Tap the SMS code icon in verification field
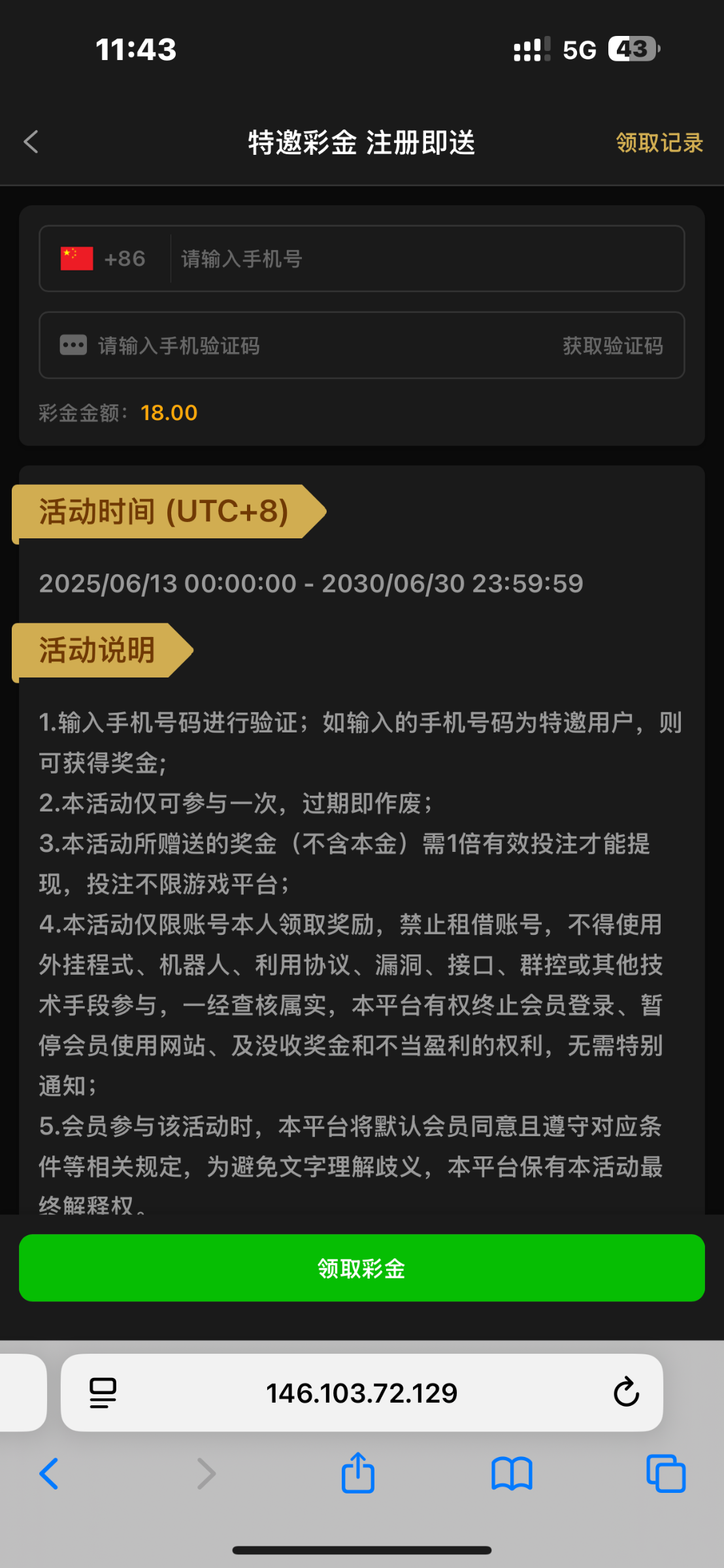Screen dimensions: 724x1568 pyautogui.click(x=74, y=345)
